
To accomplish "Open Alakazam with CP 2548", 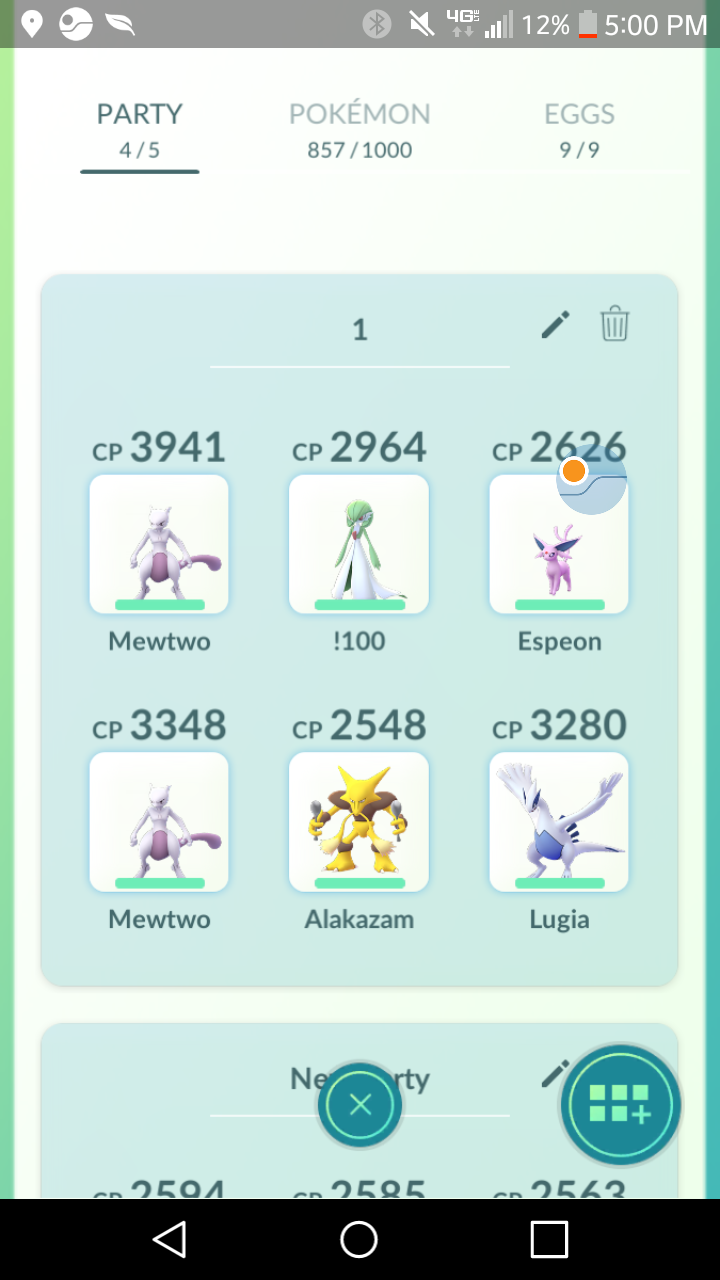I will [x=359, y=821].
